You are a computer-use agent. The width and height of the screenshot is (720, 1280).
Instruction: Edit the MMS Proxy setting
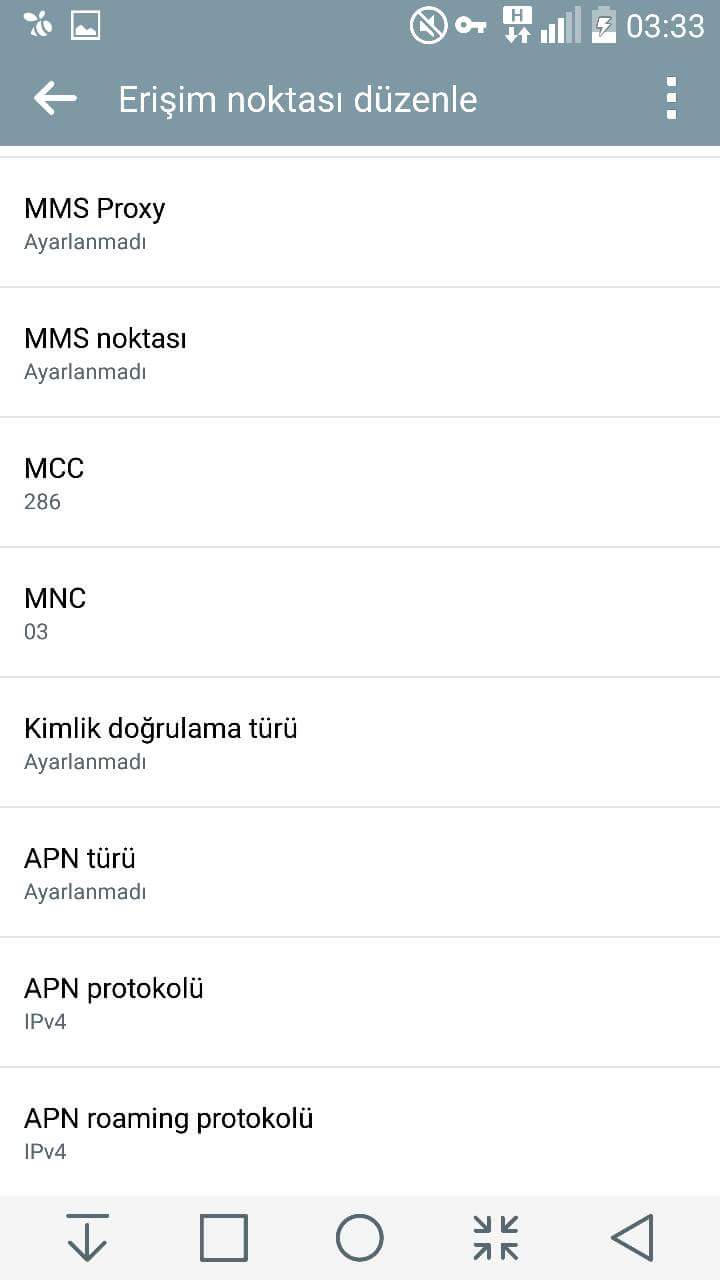(x=360, y=223)
